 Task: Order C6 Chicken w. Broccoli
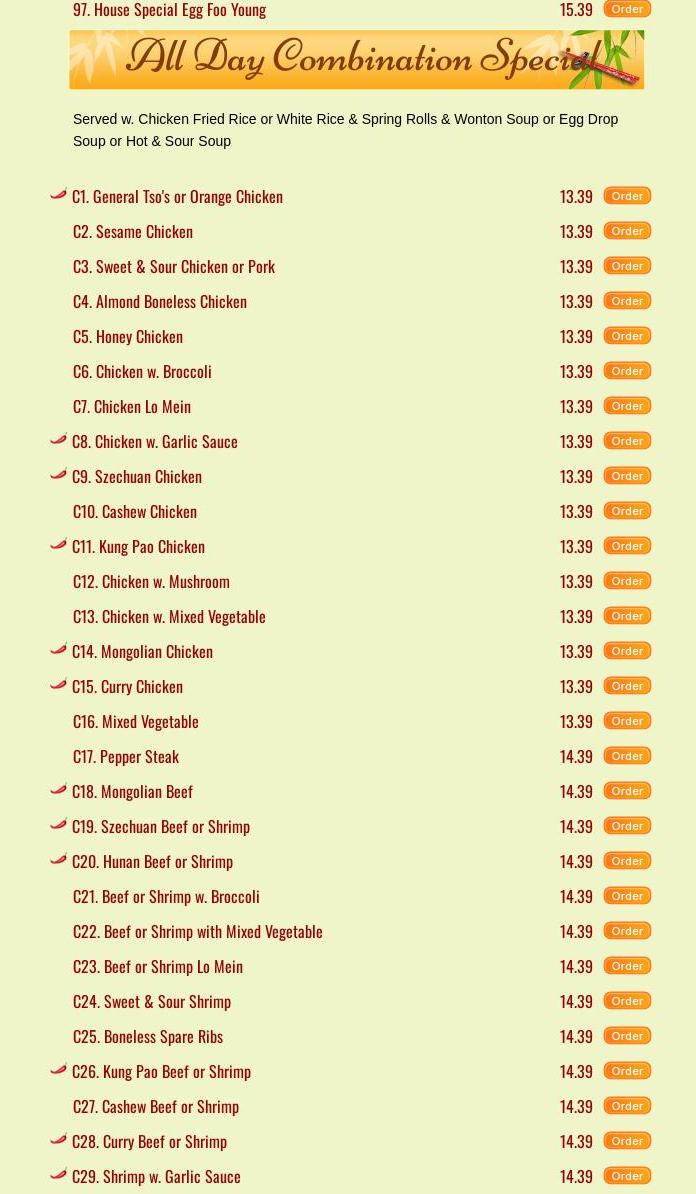pos(627,371)
